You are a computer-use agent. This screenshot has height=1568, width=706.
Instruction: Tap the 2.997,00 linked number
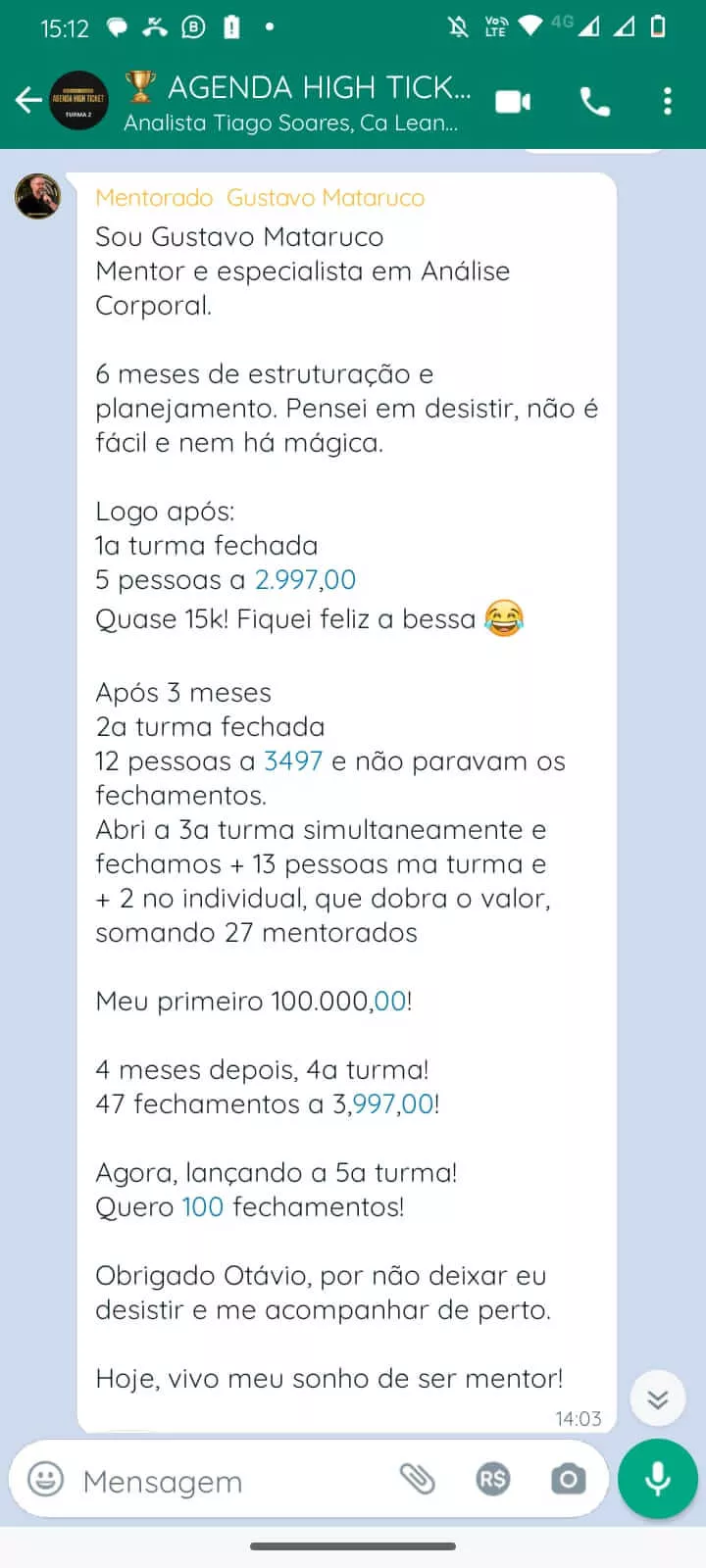point(305,580)
